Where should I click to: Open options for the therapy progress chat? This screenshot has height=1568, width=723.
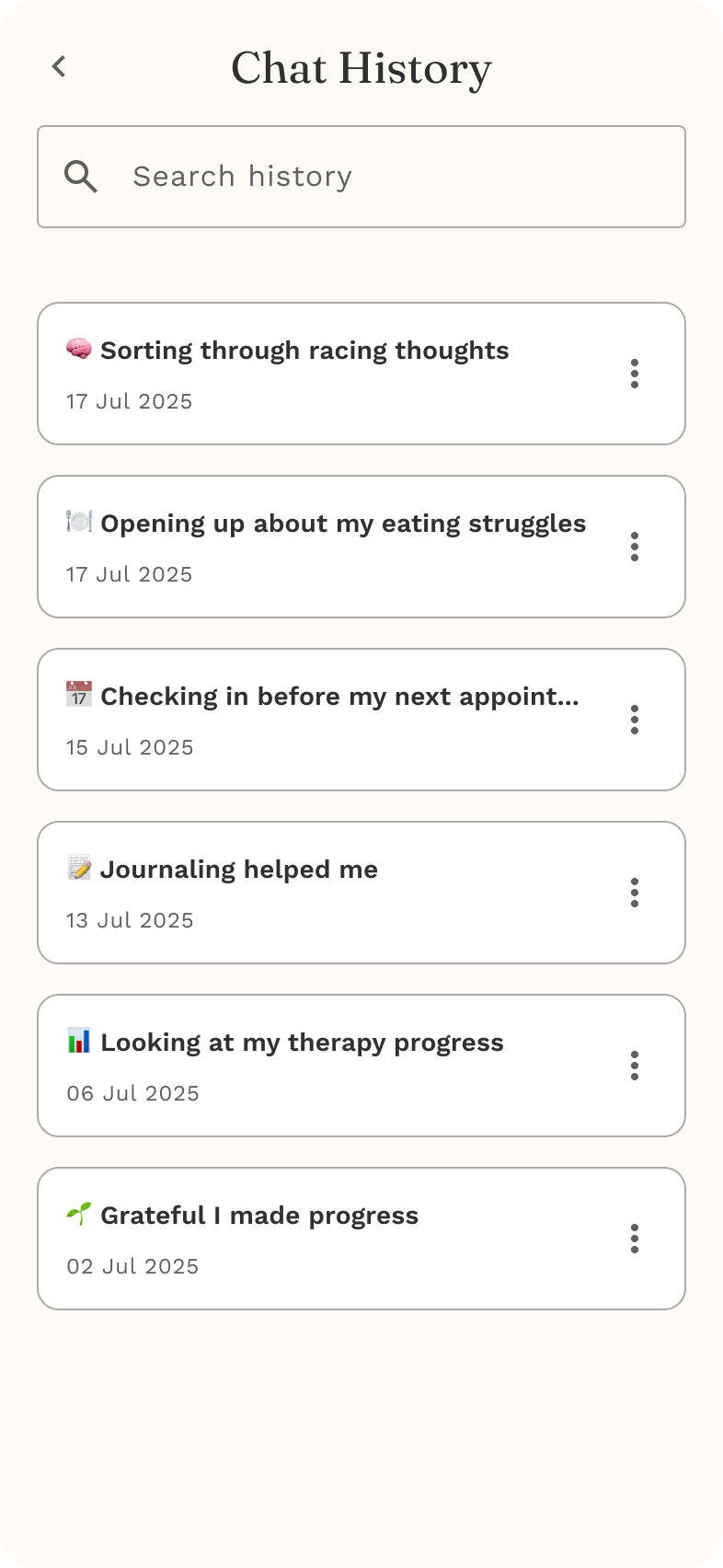[x=635, y=1066]
